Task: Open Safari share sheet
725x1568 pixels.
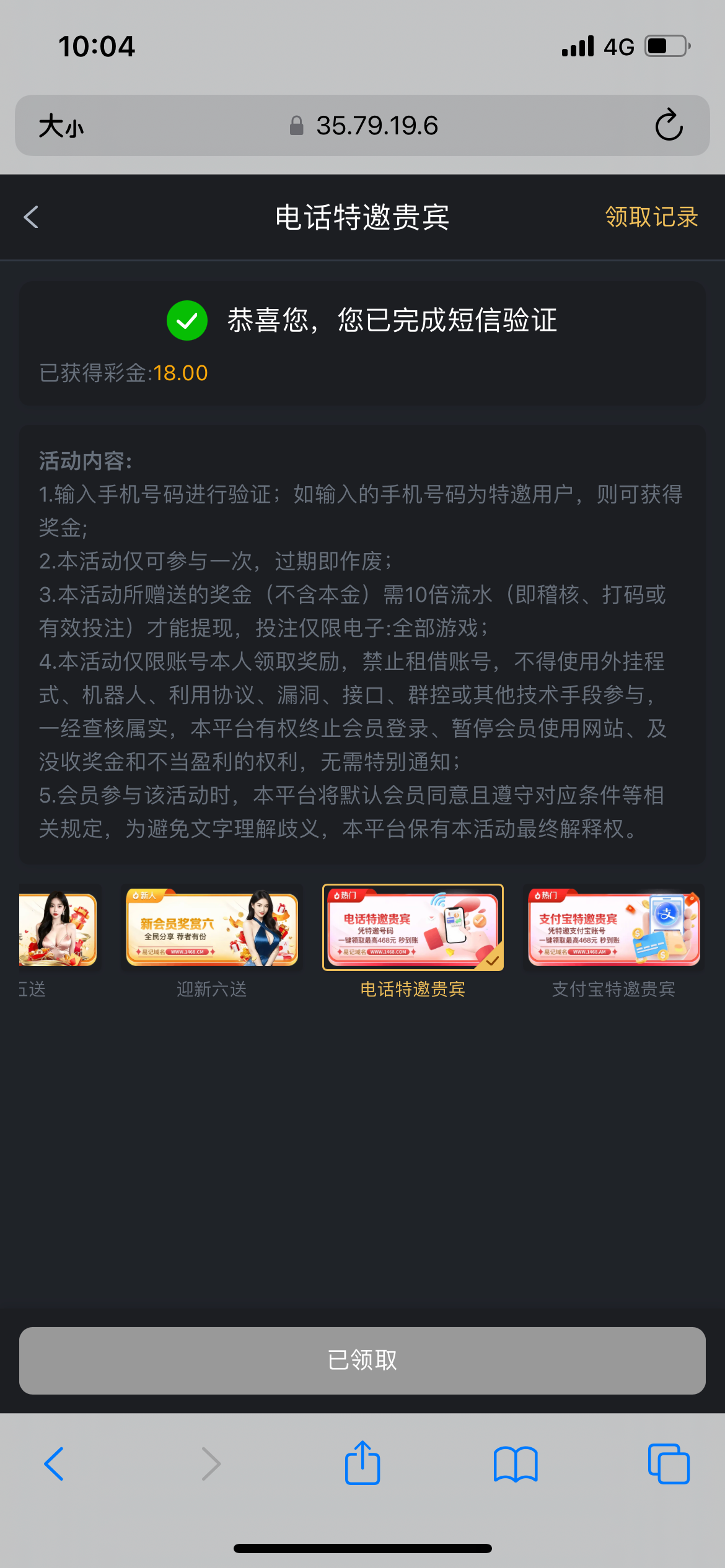Action: [362, 1464]
